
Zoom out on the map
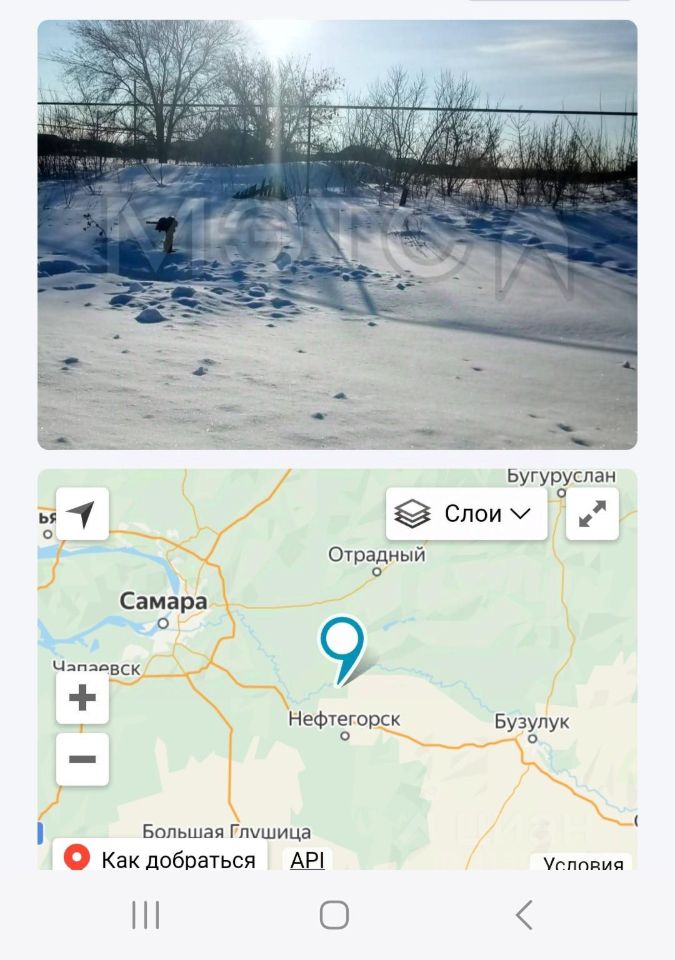pyautogui.click(x=82, y=759)
